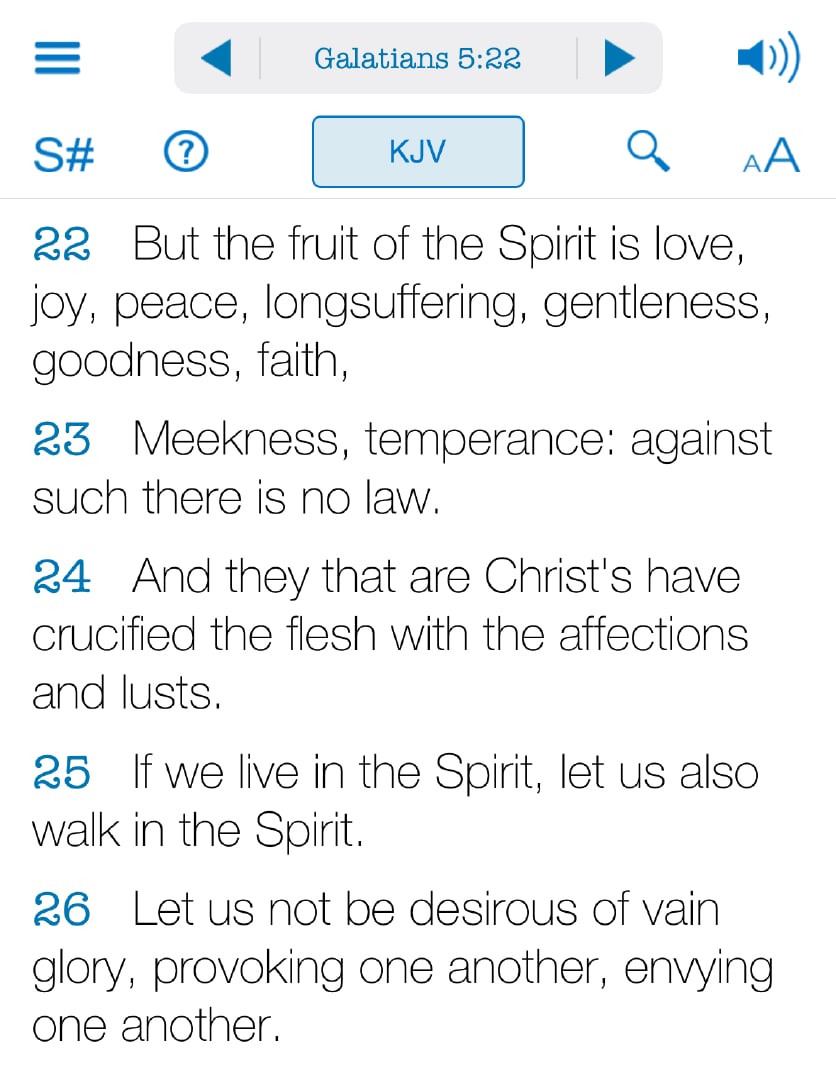Open the Galatians 5:22 reference picker

pyautogui.click(x=418, y=58)
